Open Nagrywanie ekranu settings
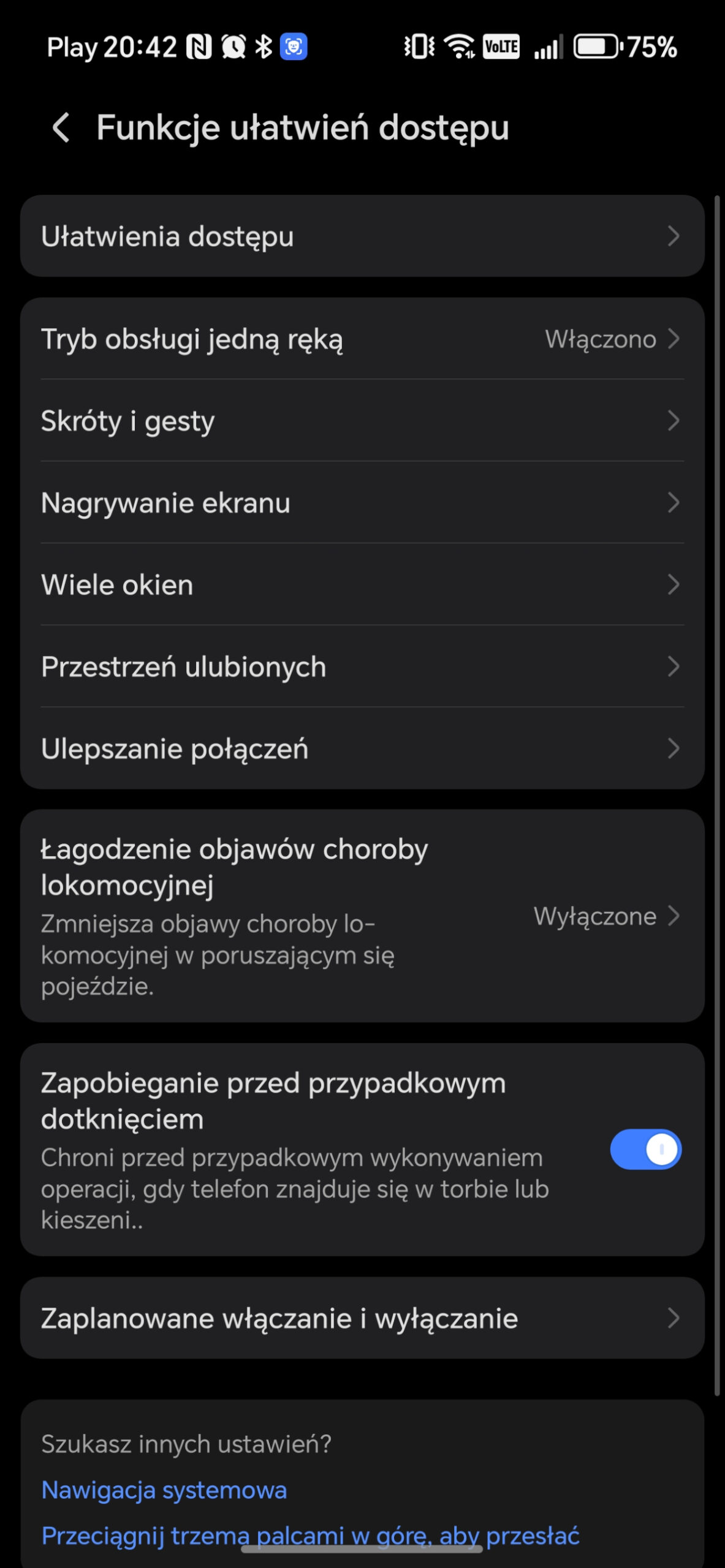The height and width of the screenshot is (1568, 725). tap(362, 503)
